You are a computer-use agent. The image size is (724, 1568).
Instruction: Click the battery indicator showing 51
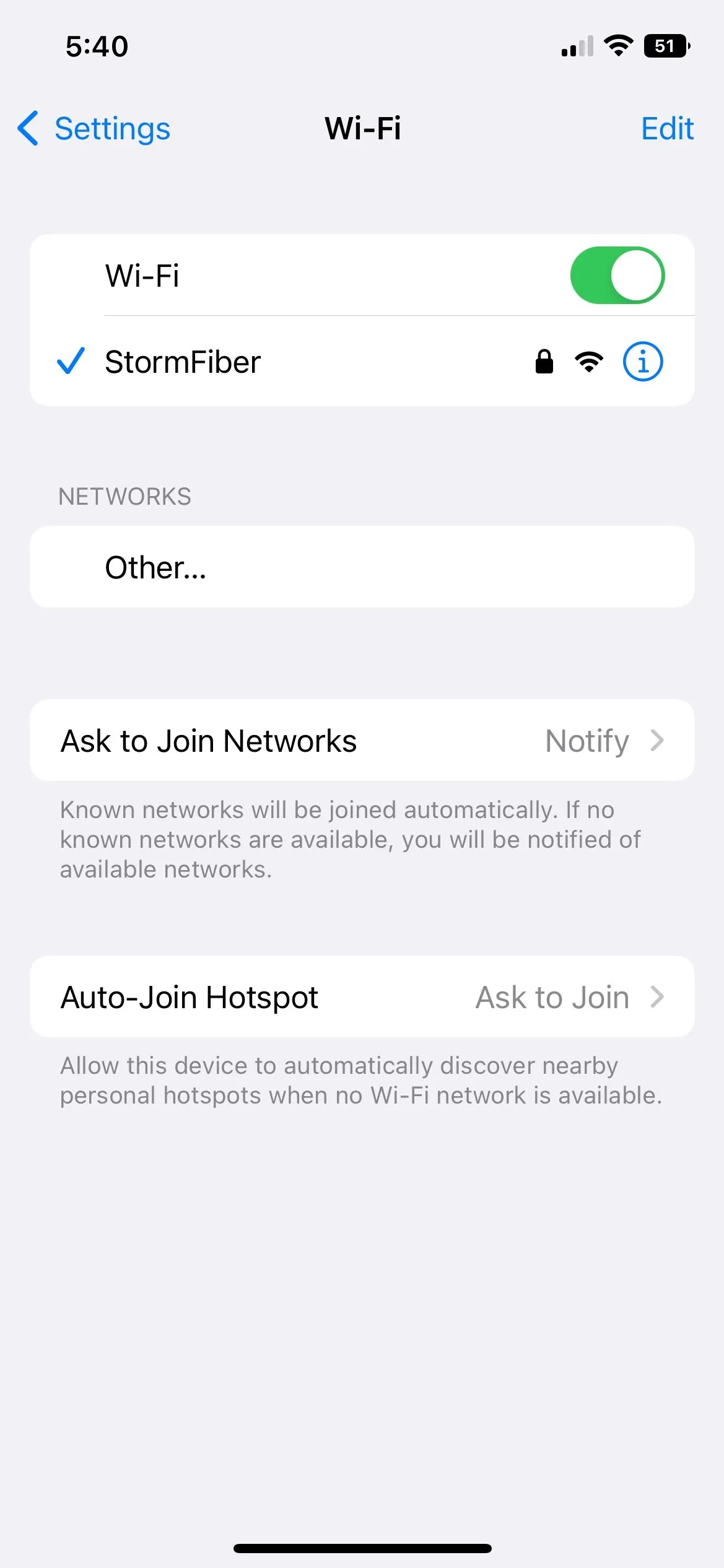pyautogui.click(x=666, y=45)
